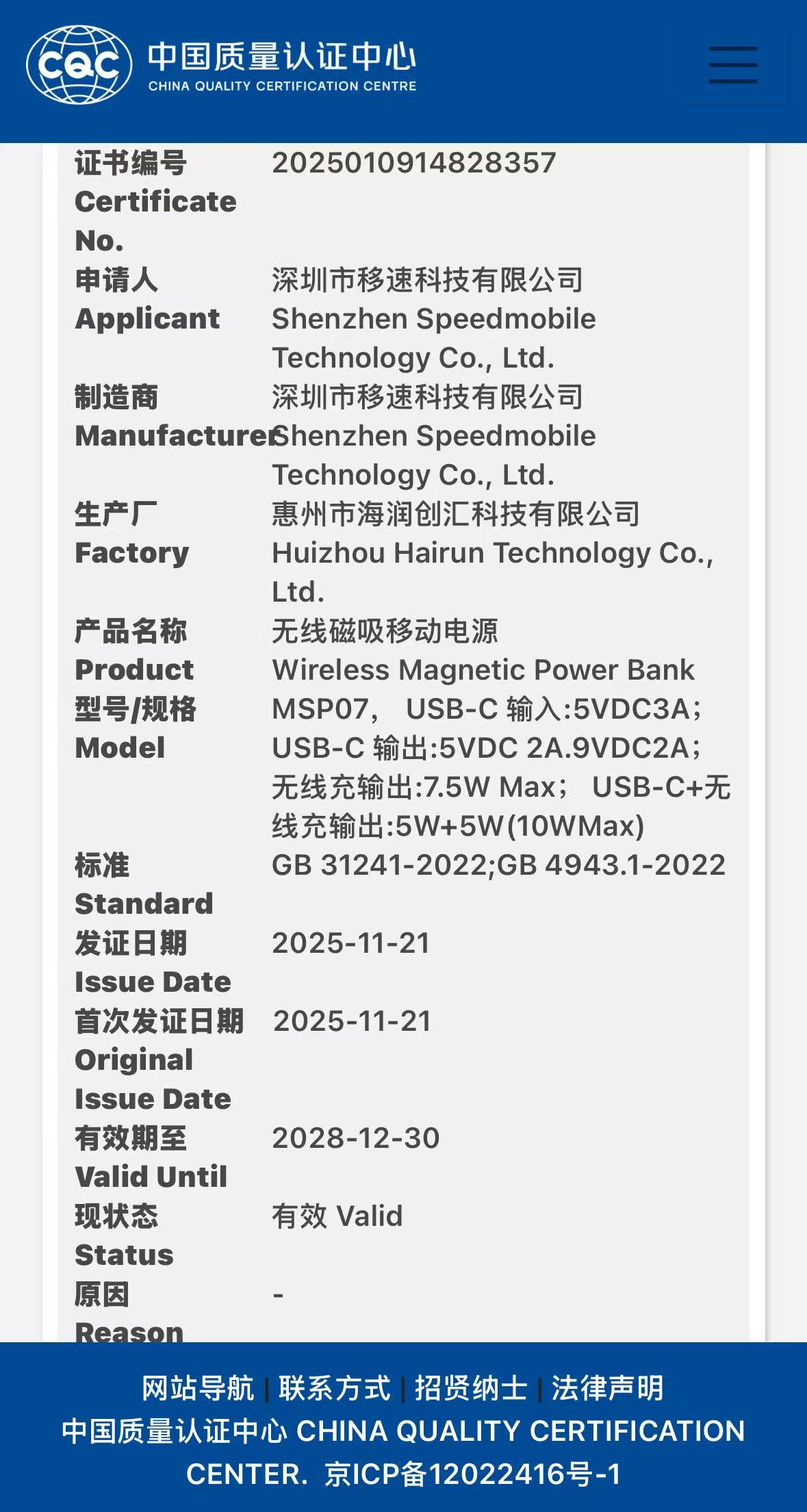The width and height of the screenshot is (807, 1512).
Task: Open the 联系方式 footer link
Action: [x=334, y=1388]
